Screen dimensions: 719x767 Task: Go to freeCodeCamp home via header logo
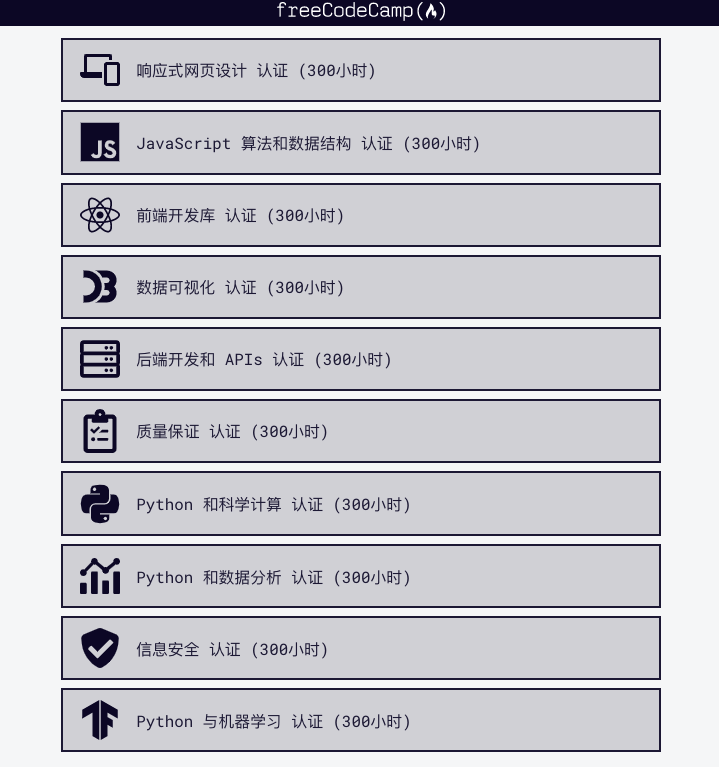pyautogui.click(x=360, y=11)
